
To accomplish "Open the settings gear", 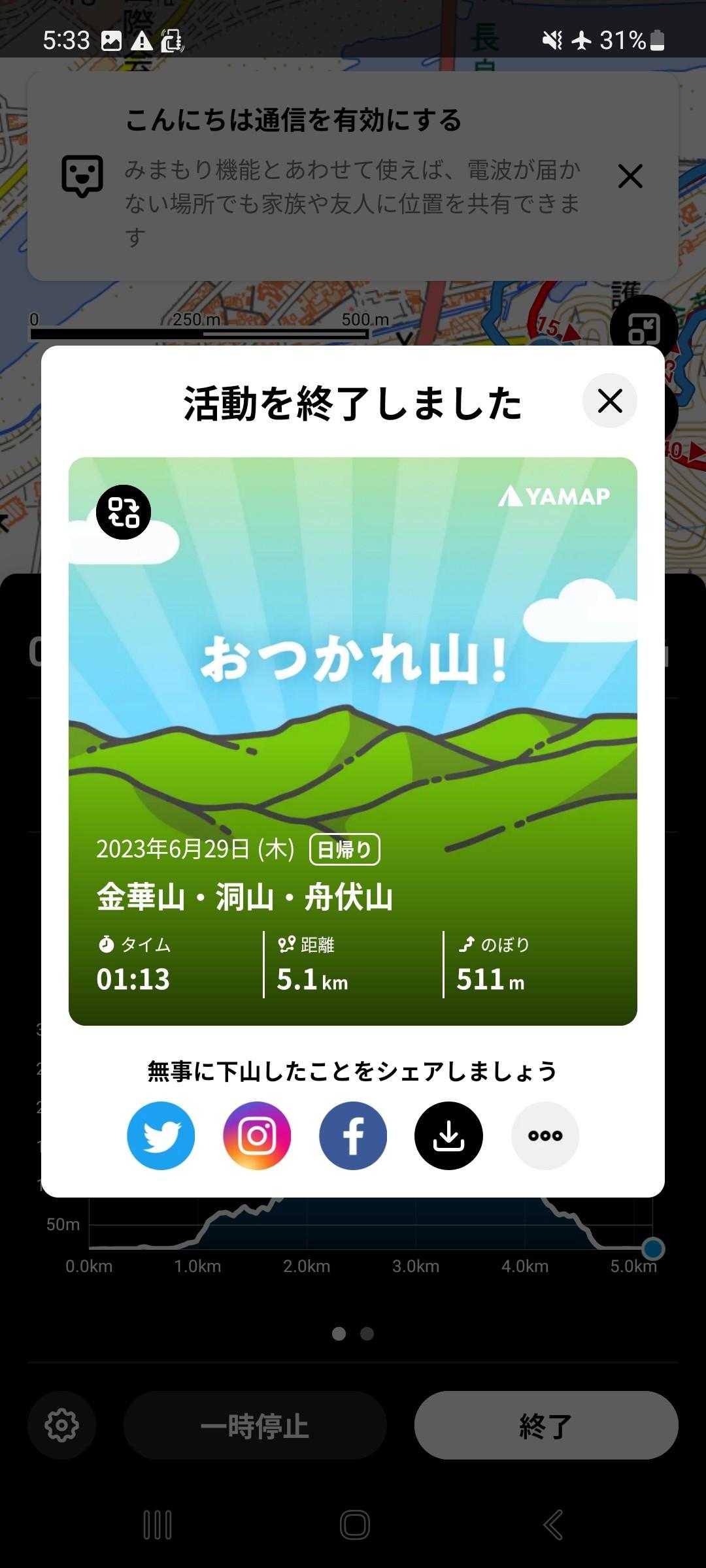I will (x=62, y=1425).
